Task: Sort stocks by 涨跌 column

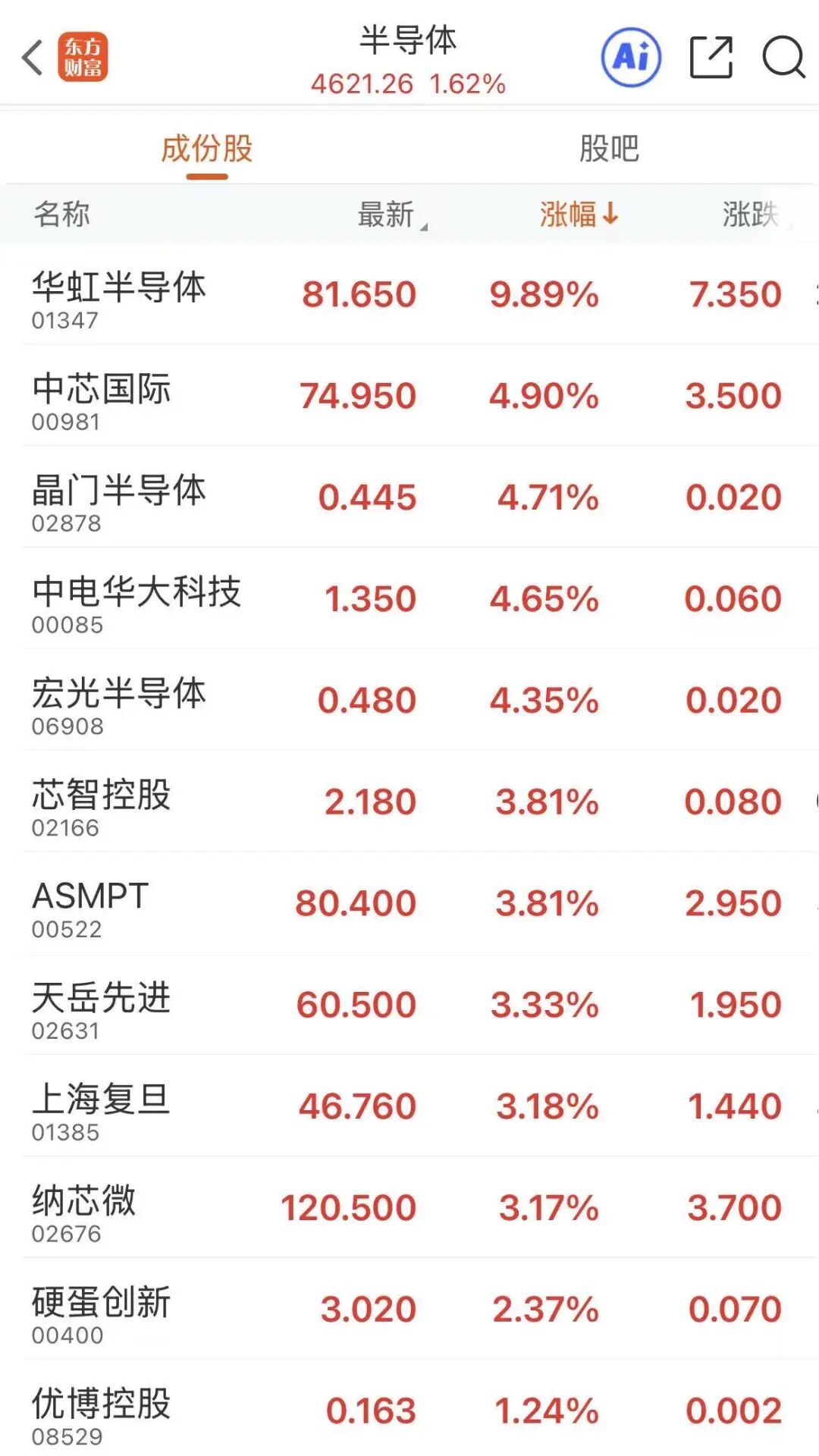Action: (x=749, y=215)
